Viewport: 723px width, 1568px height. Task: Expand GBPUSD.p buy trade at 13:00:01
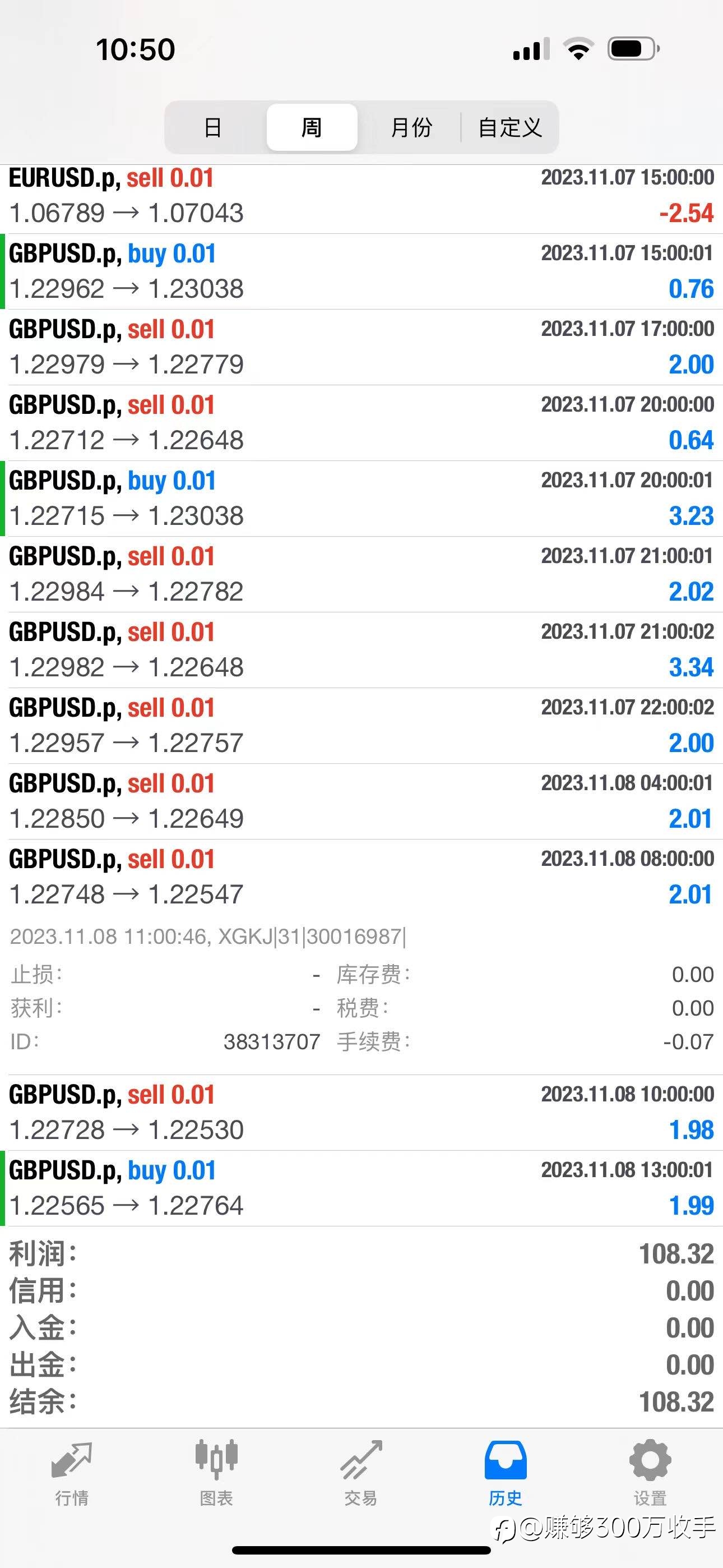point(361,1188)
